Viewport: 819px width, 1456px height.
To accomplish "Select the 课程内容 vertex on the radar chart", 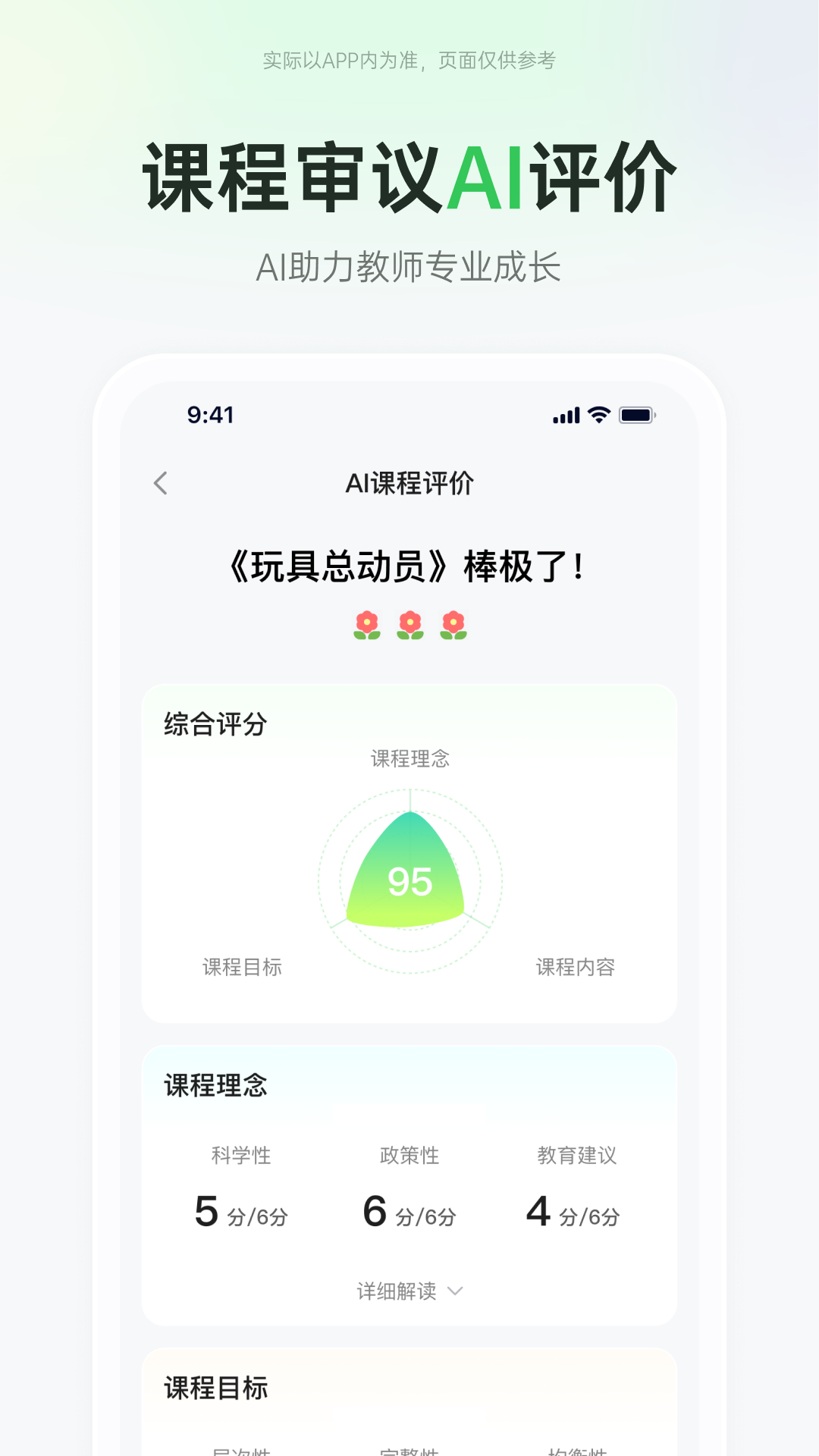I will 576,967.
